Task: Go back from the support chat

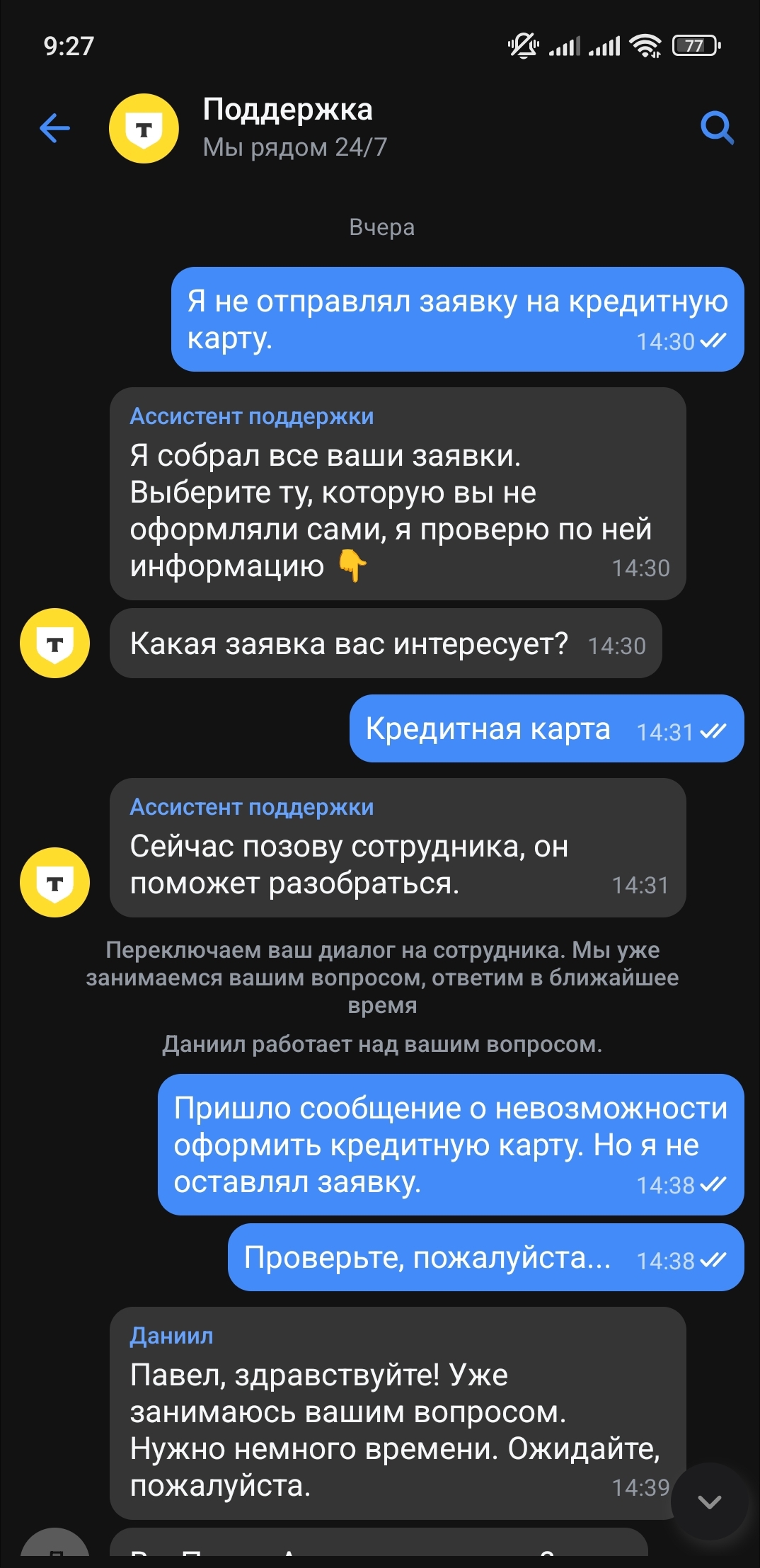Action: pos(54,128)
